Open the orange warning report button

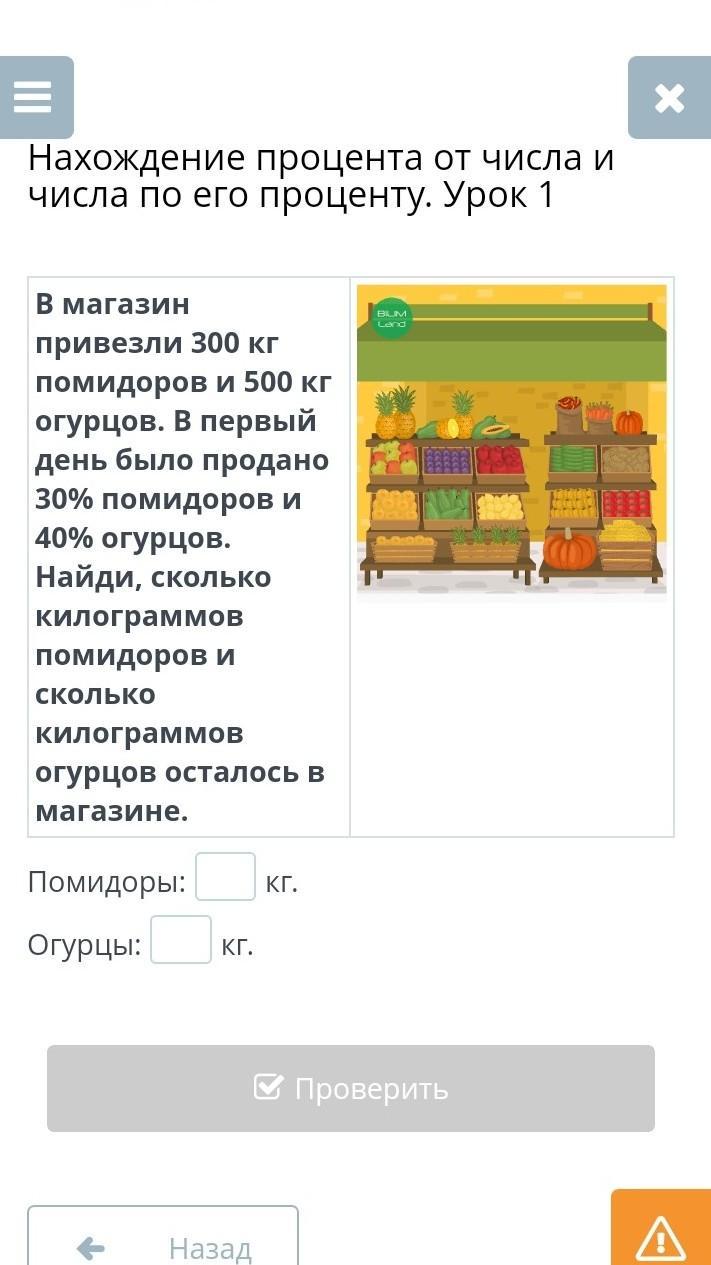coord(660,1233)
